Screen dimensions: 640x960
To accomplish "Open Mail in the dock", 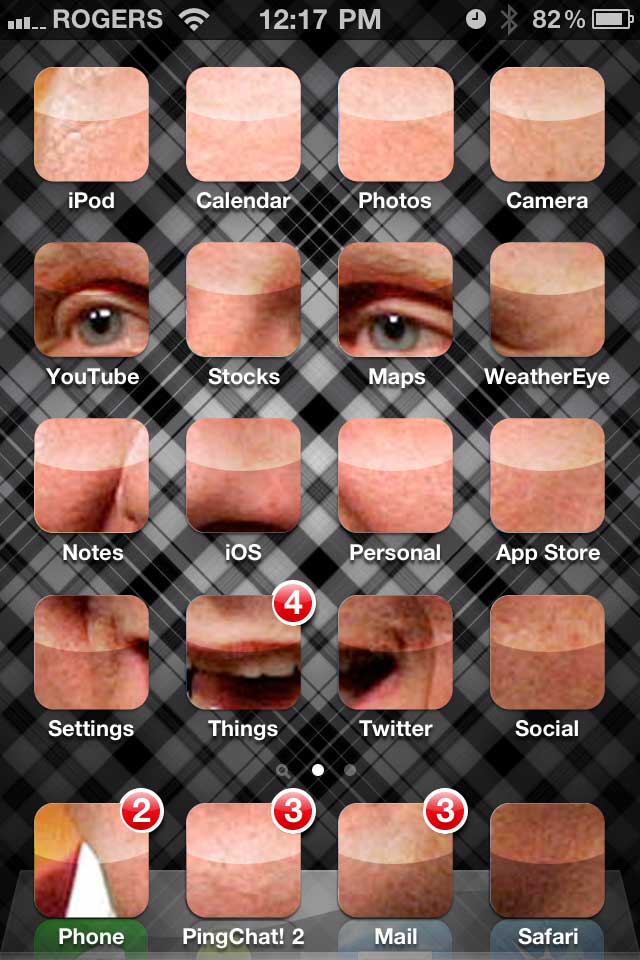I will point(395,860).
